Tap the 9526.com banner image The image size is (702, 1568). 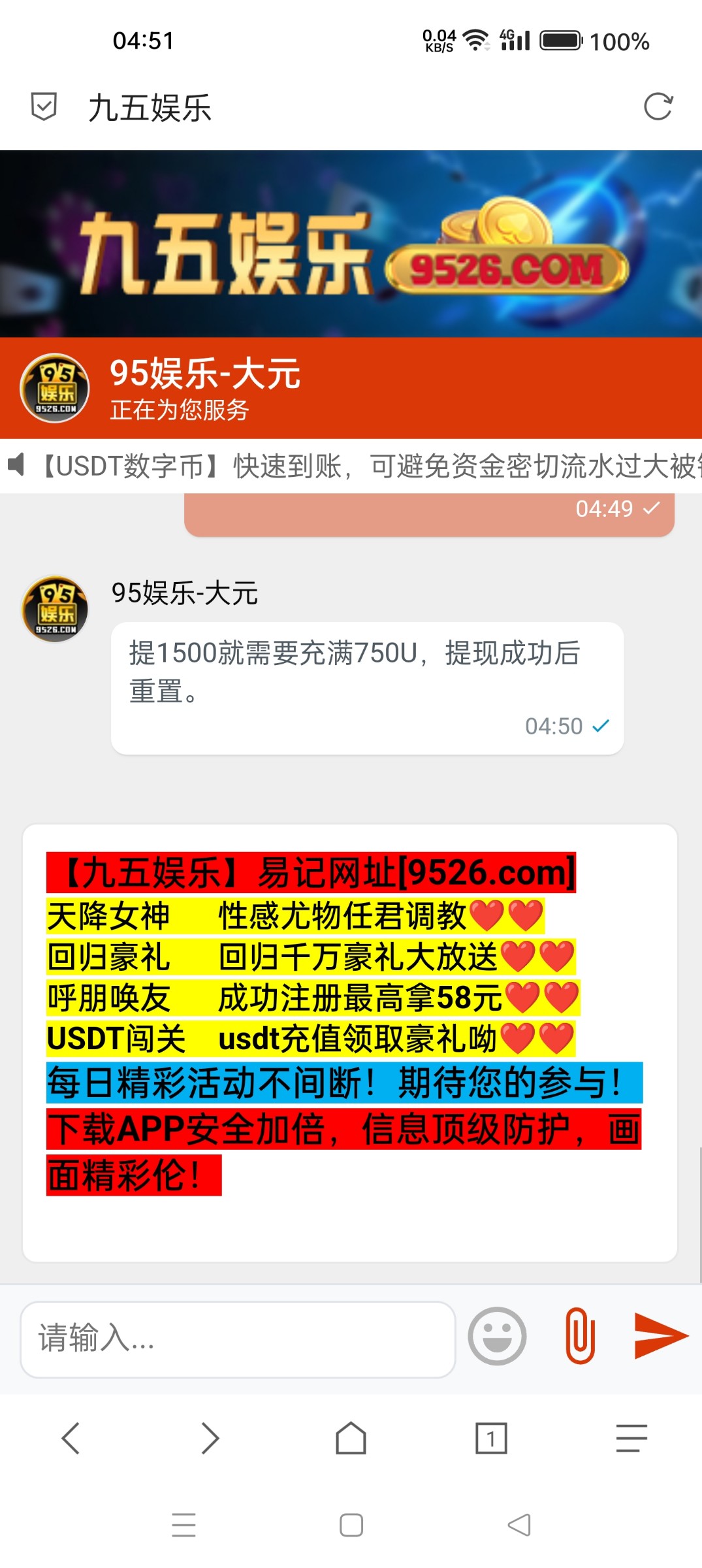pyautogui.click(x=351, y=242)
